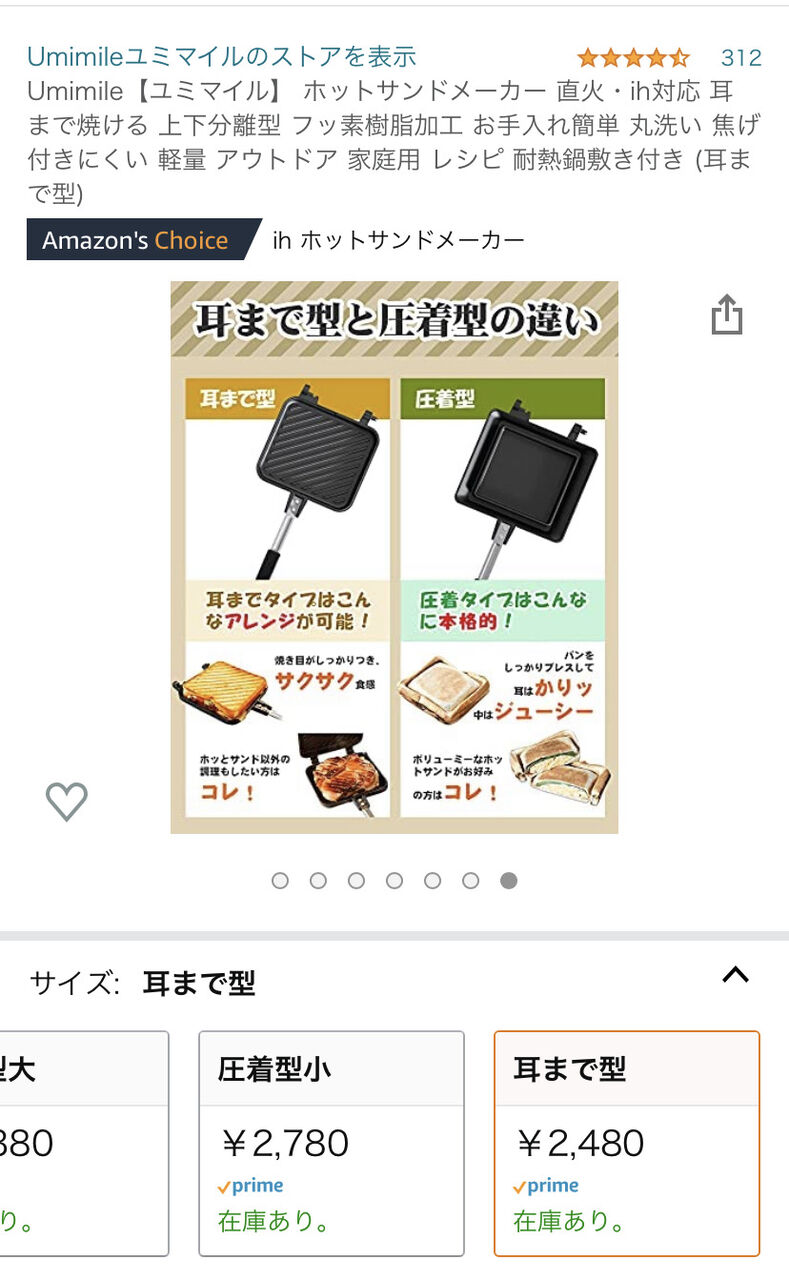Tap the Amazon's Choice badge
The width and height of the screenshot is (789, 1280).
click(x=143, y=240)
